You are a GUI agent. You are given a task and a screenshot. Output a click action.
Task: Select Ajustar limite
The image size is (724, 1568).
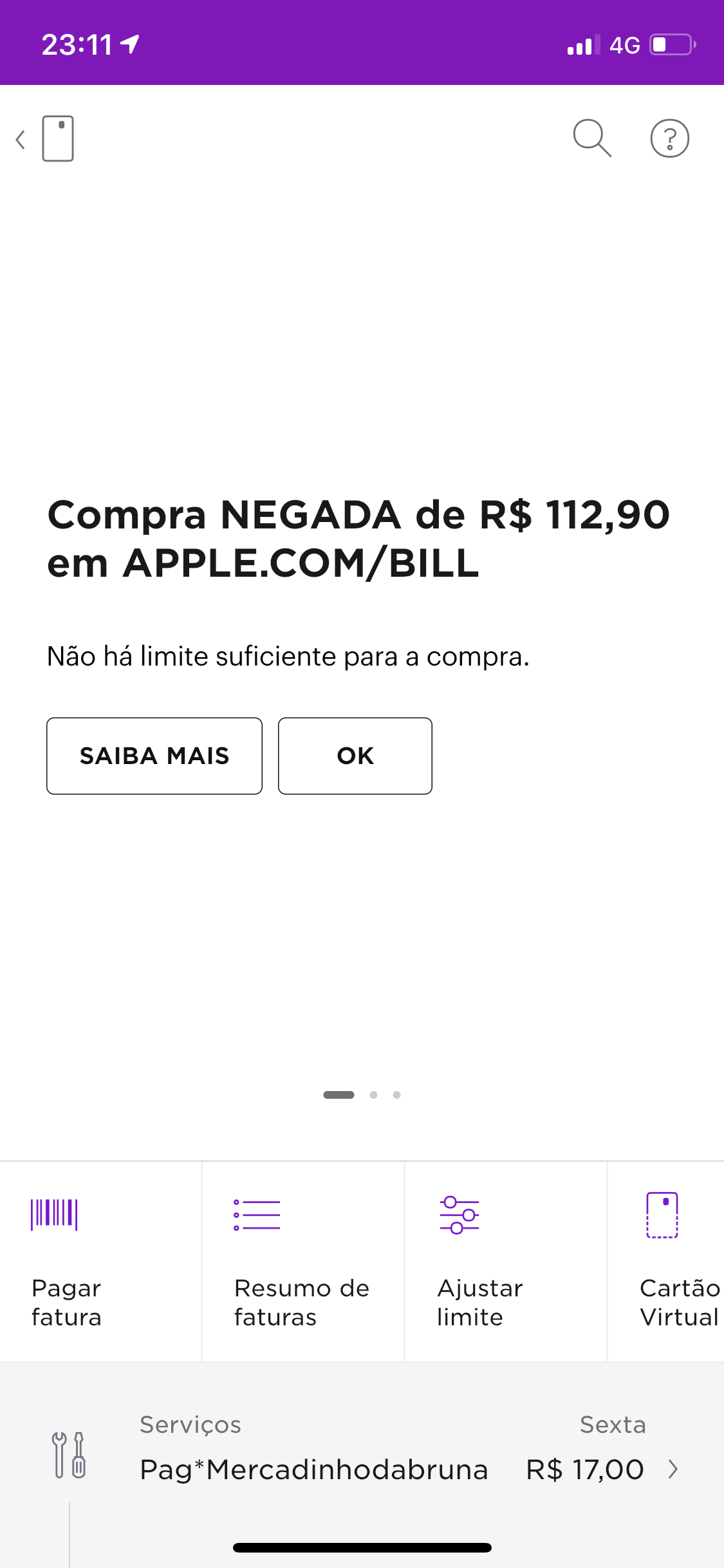[x=479, y=1260]
